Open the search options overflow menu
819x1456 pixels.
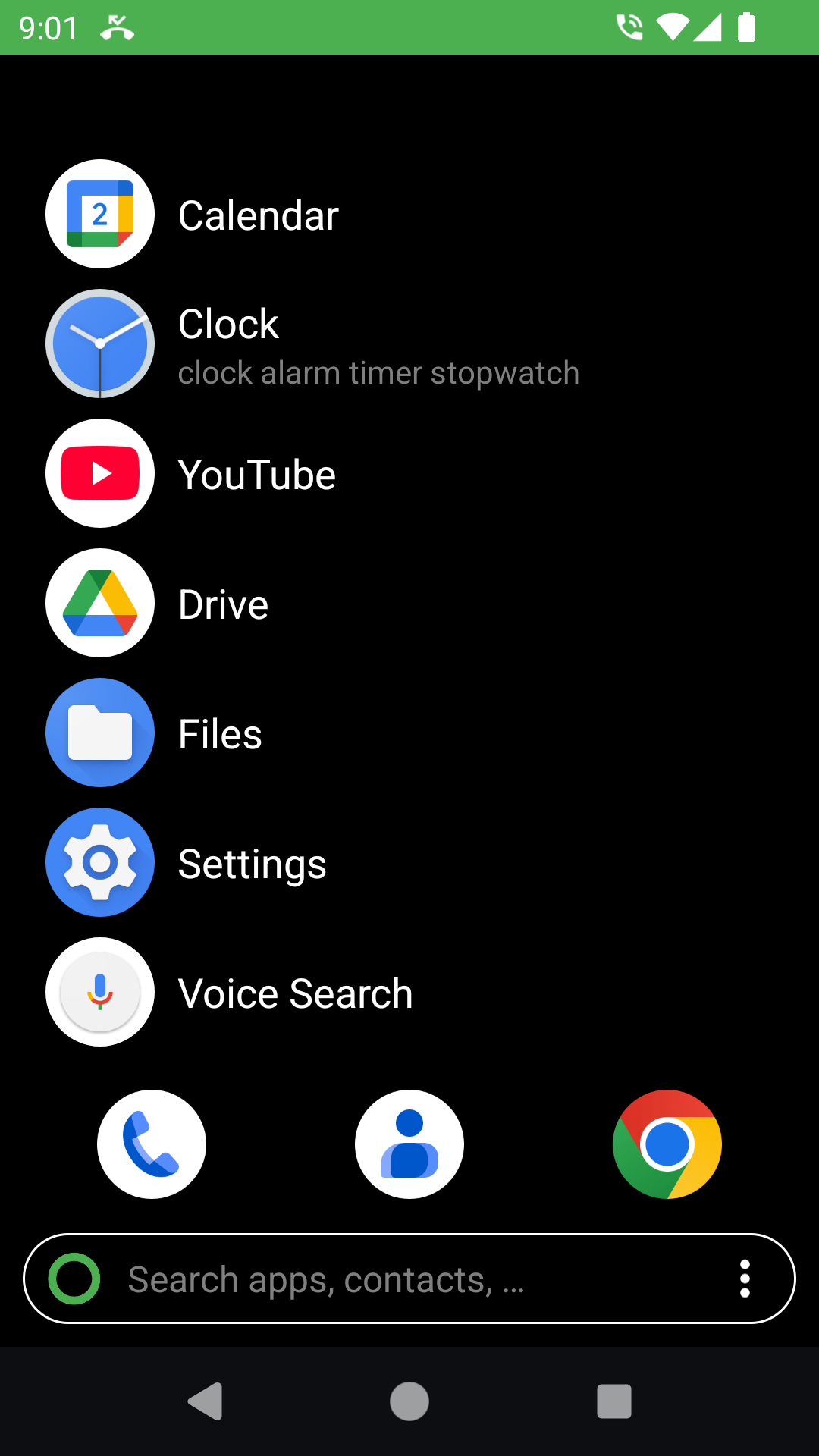745,1278
